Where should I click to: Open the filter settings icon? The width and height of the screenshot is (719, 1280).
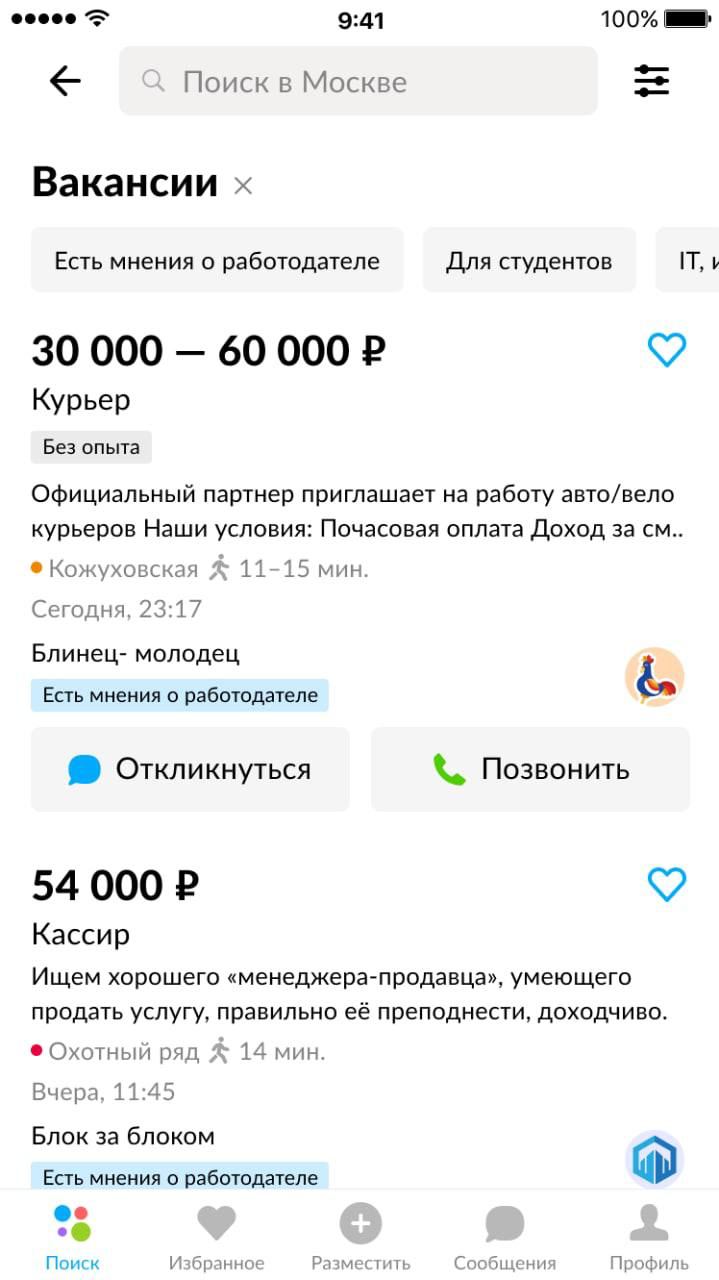click(x=652, y=81)
